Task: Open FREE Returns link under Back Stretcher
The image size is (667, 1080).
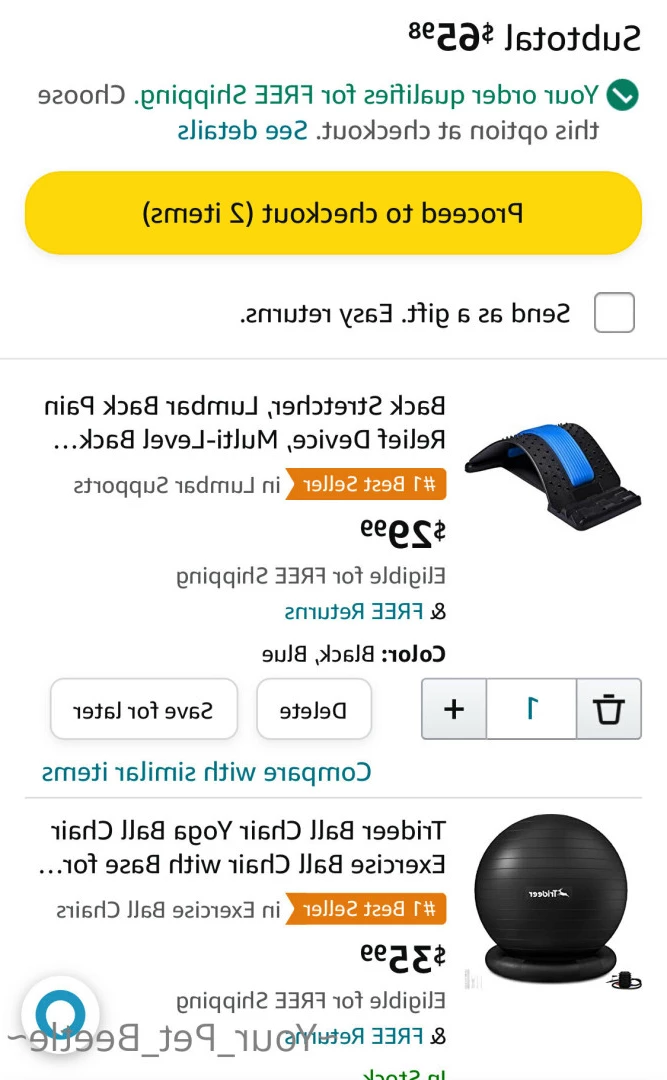Action: 353,612
